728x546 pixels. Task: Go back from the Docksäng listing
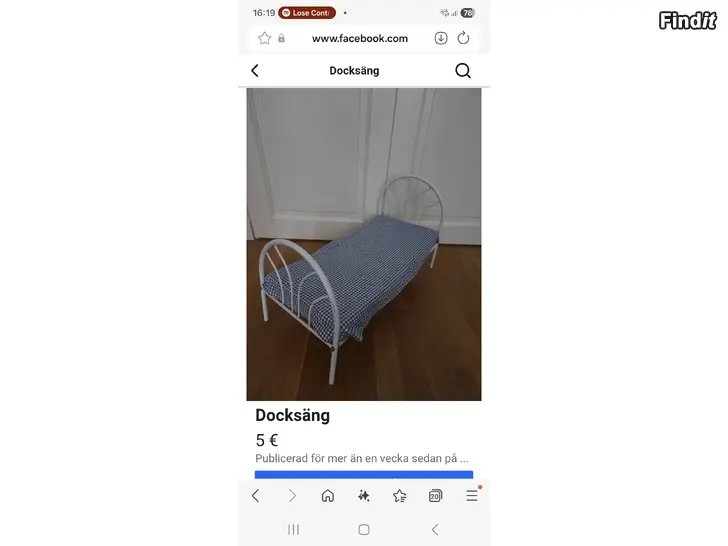(x=255, y=71)
